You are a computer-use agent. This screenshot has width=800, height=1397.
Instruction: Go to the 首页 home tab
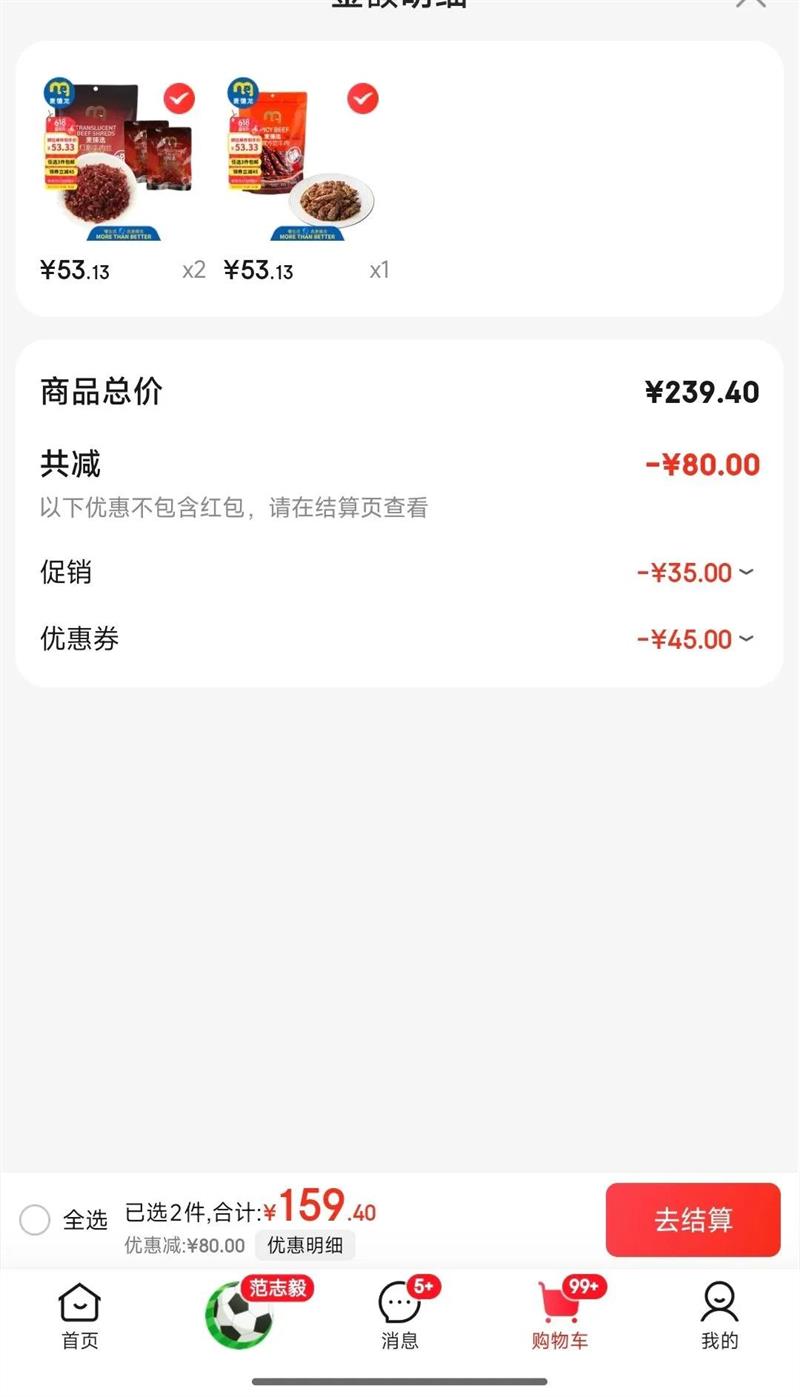coord(80,1315)
